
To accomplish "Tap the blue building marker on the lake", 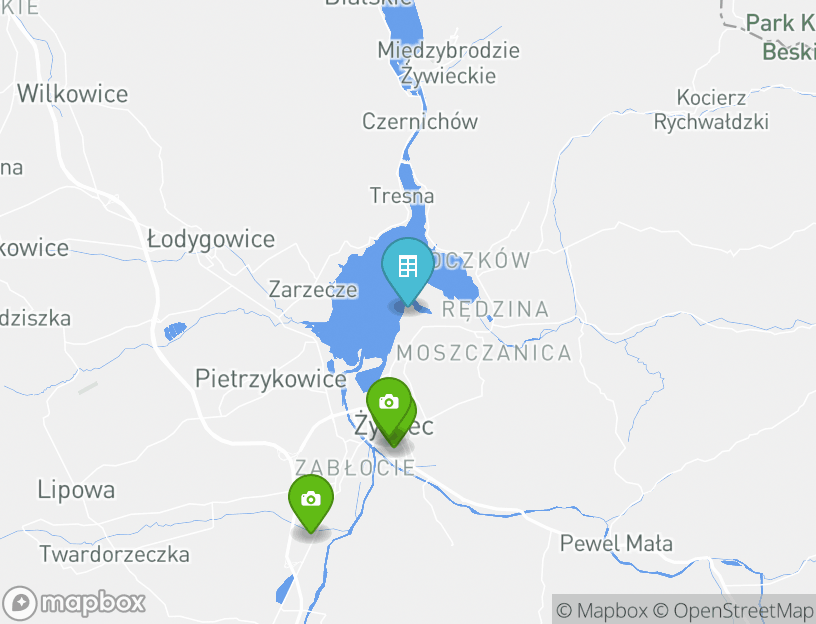I will click(407, 268).
